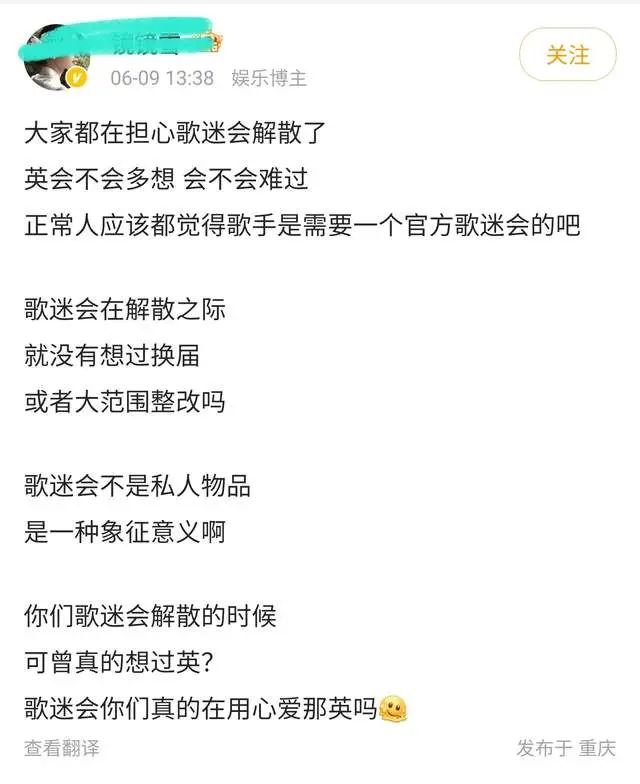Tap 查看翻译 to translate the post
This screenshot has height=784, width=640.
click(x=62, y=748)
